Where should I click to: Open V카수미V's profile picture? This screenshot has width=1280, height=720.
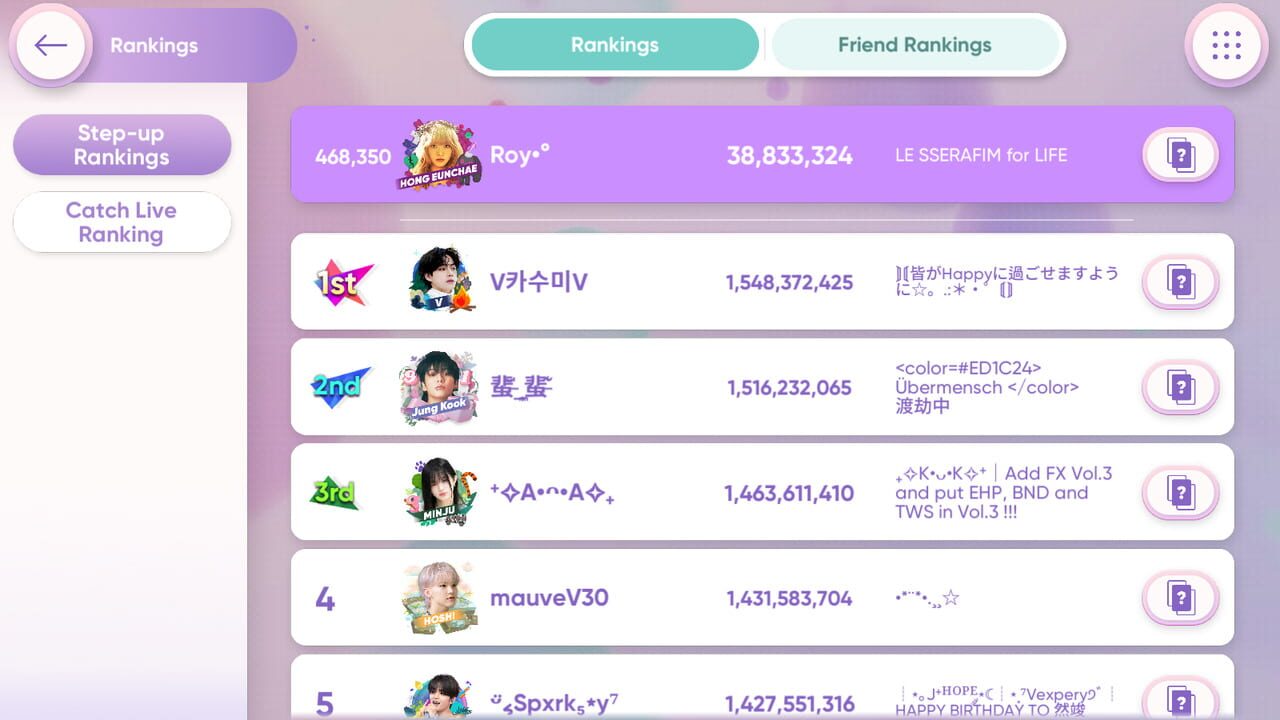(441, 280)
